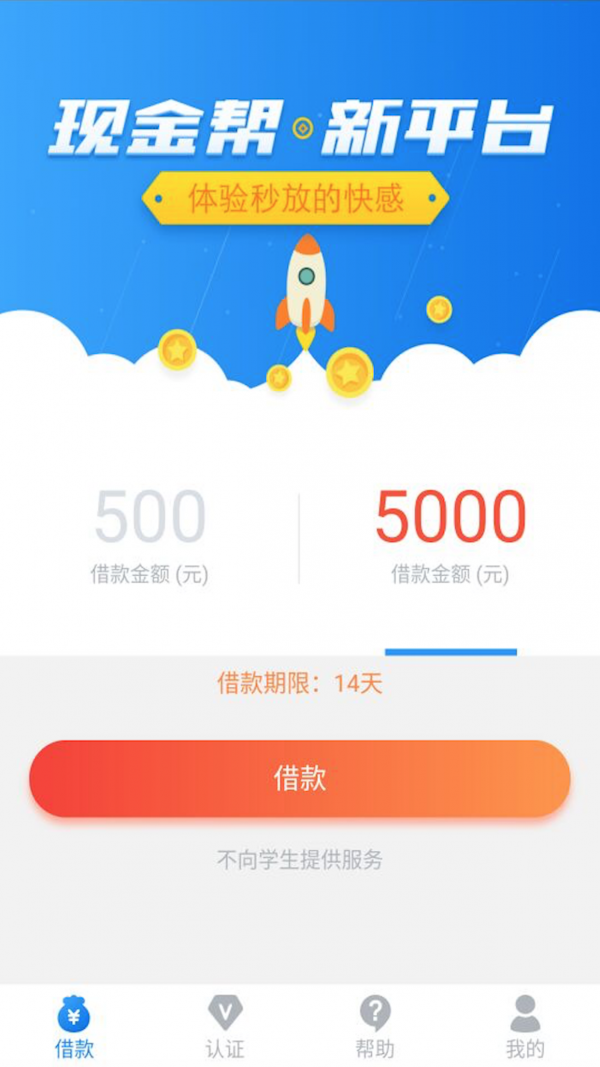Switch to the 借款 bottom tab

pyautogui.click(x=74, y=1026)
